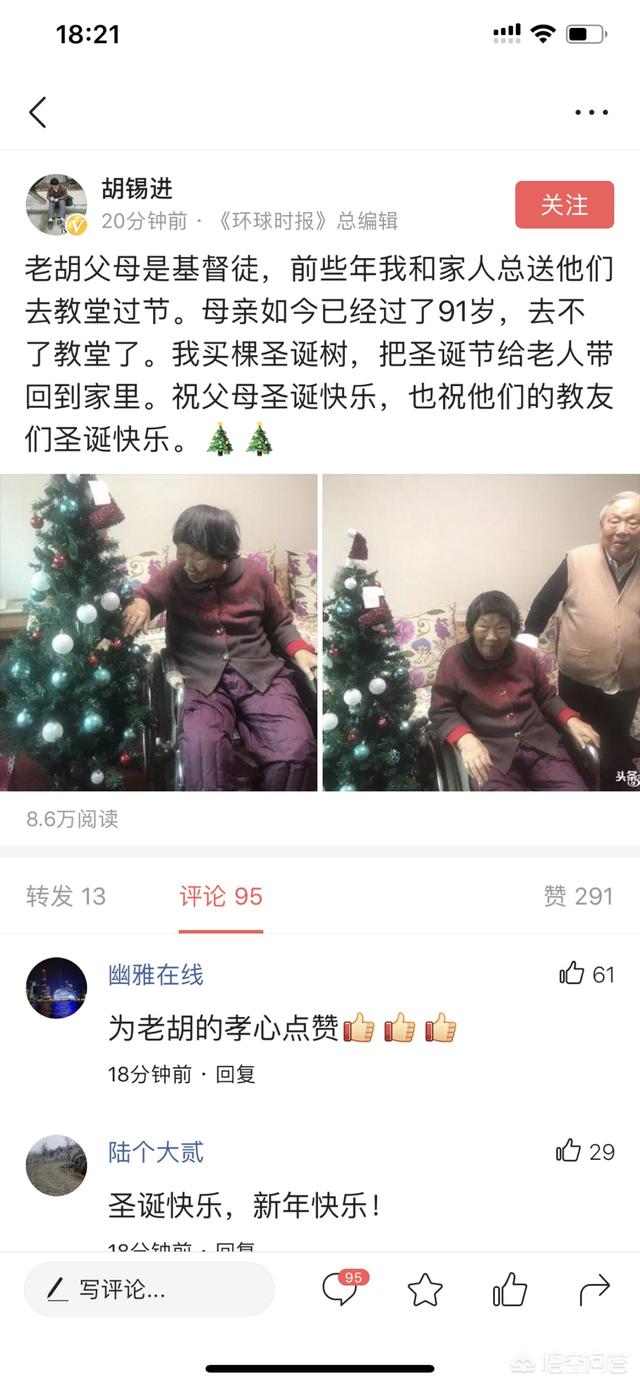Image resolution: width=640 pixels, height=1385 pixels.
Task: Like the comment by 陆个大贰
Action: coord(585,1152)
